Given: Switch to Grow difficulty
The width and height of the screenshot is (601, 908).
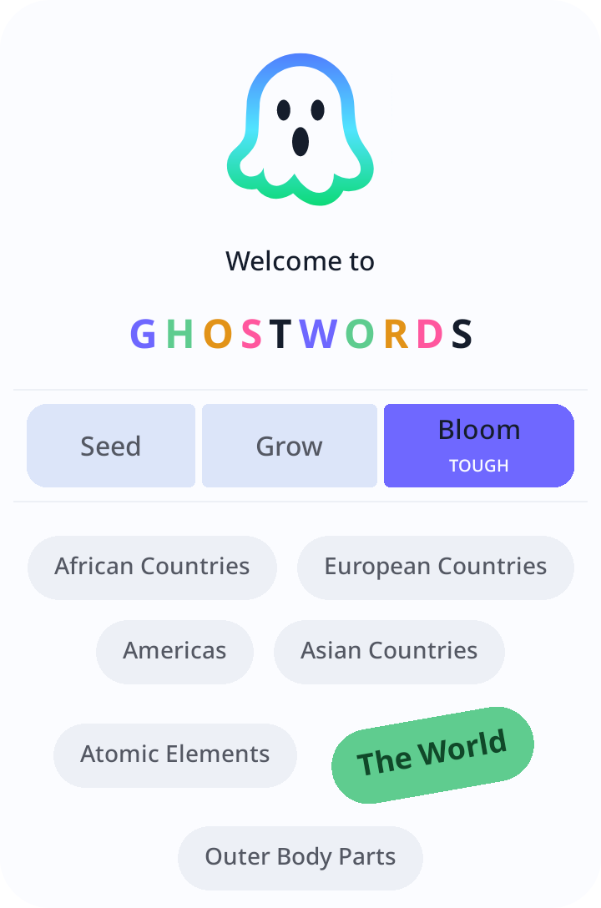Looking at the screenshot, I should click(x=289, y=446).
